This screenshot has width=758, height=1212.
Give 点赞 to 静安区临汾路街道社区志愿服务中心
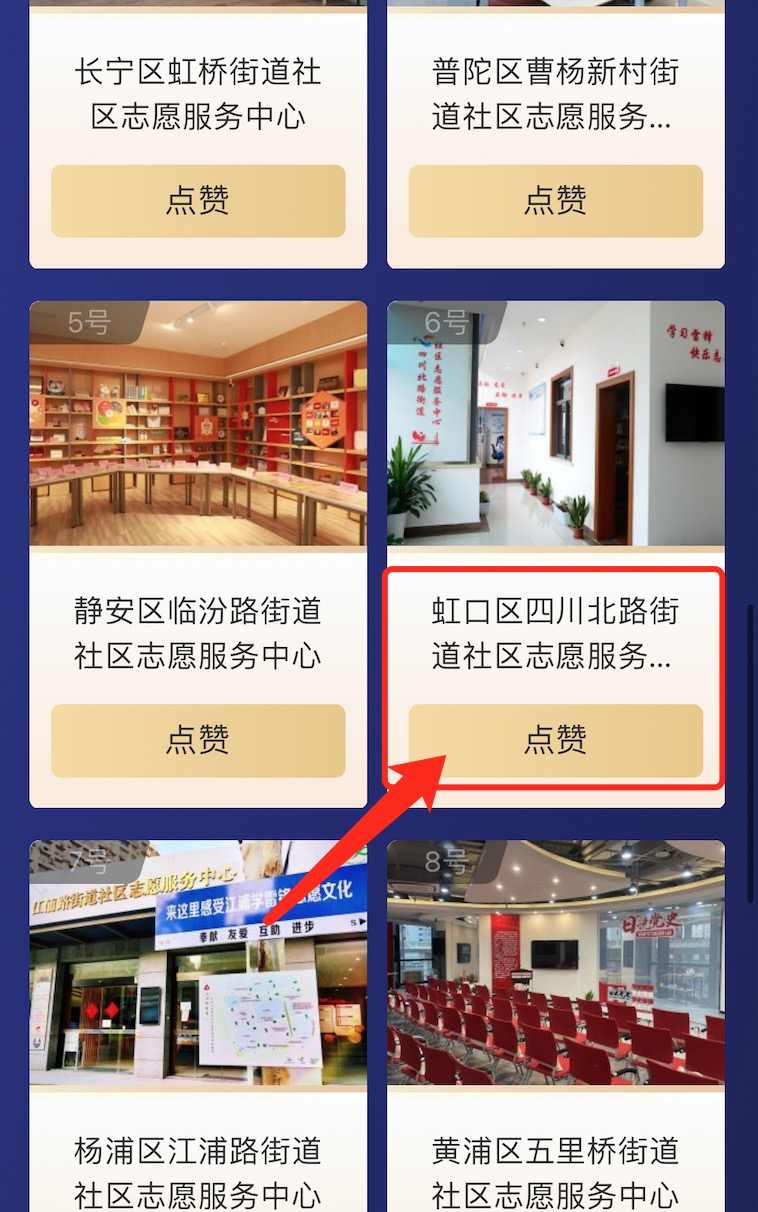tap(198, 740)
